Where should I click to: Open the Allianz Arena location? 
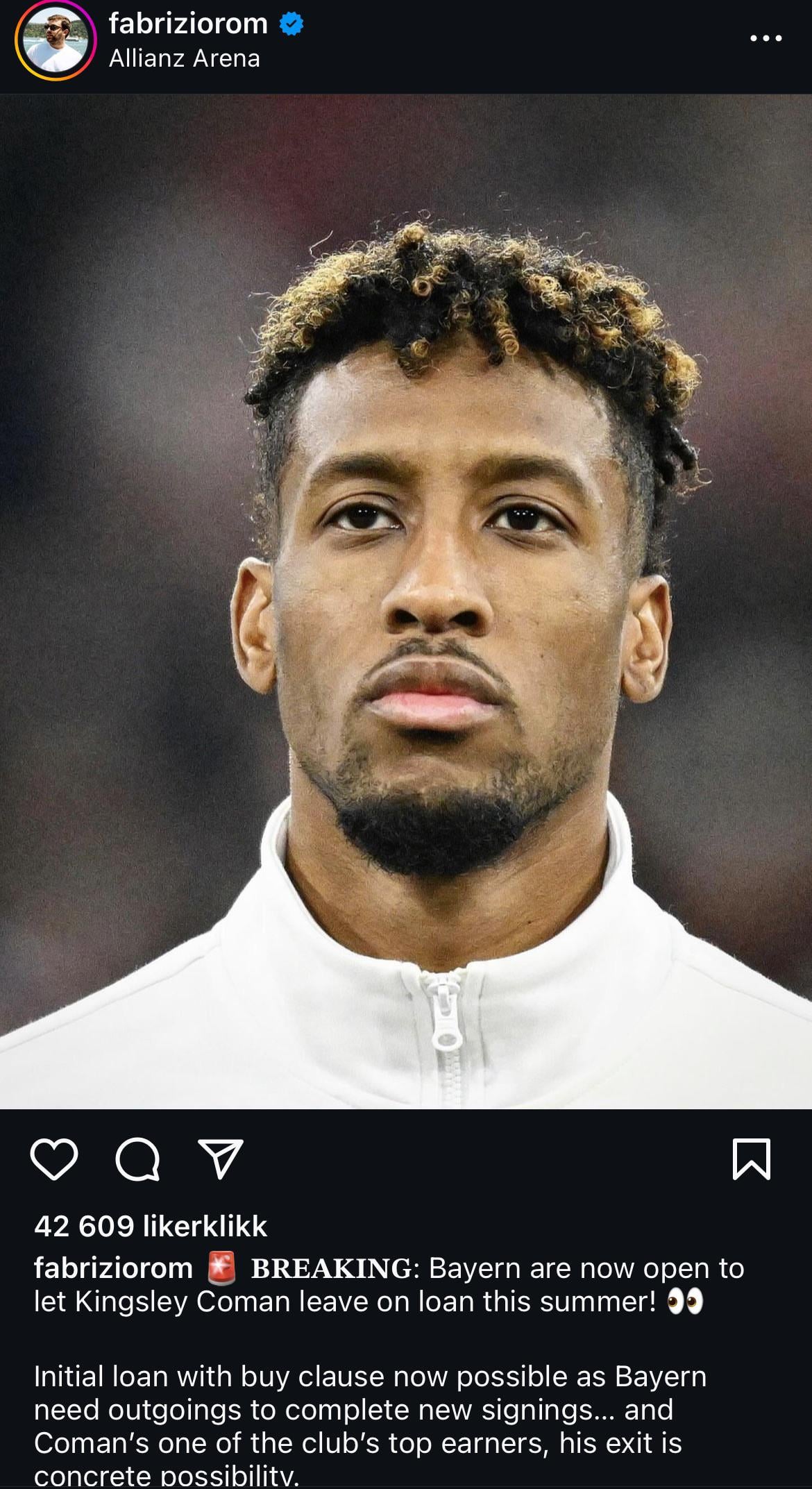pyautogui.click(x=185, y=58)
